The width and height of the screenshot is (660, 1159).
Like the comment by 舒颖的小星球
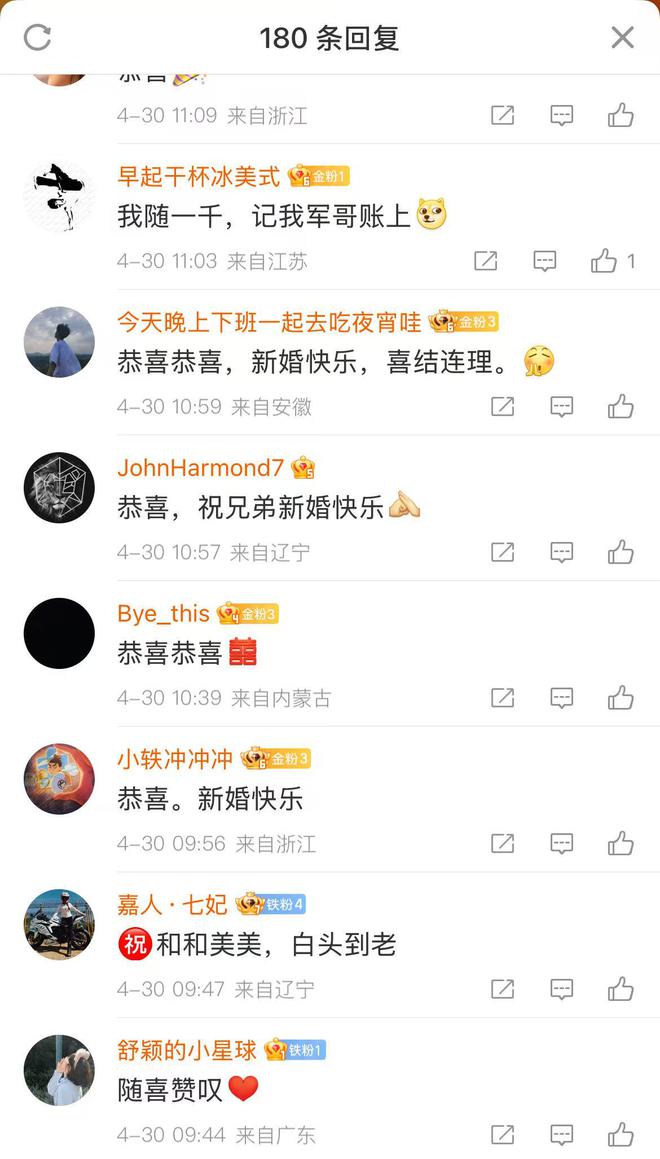tap(621, 1135)
